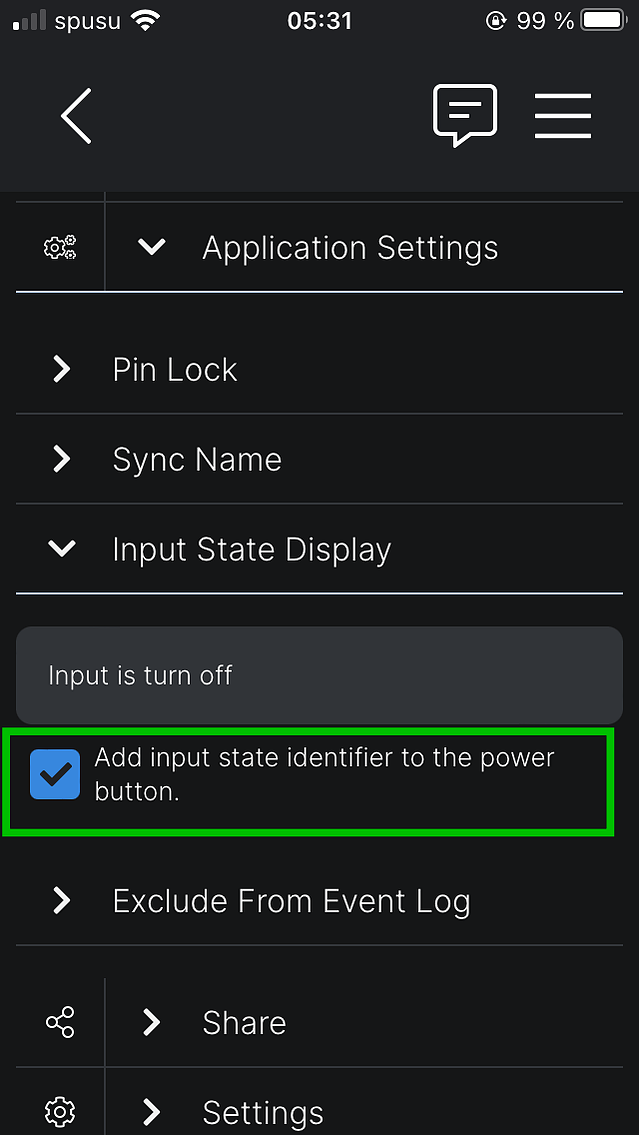Expand Exclude From Event Log
This screenshot has height=1135, width=639.
click(x=319, y=901)
